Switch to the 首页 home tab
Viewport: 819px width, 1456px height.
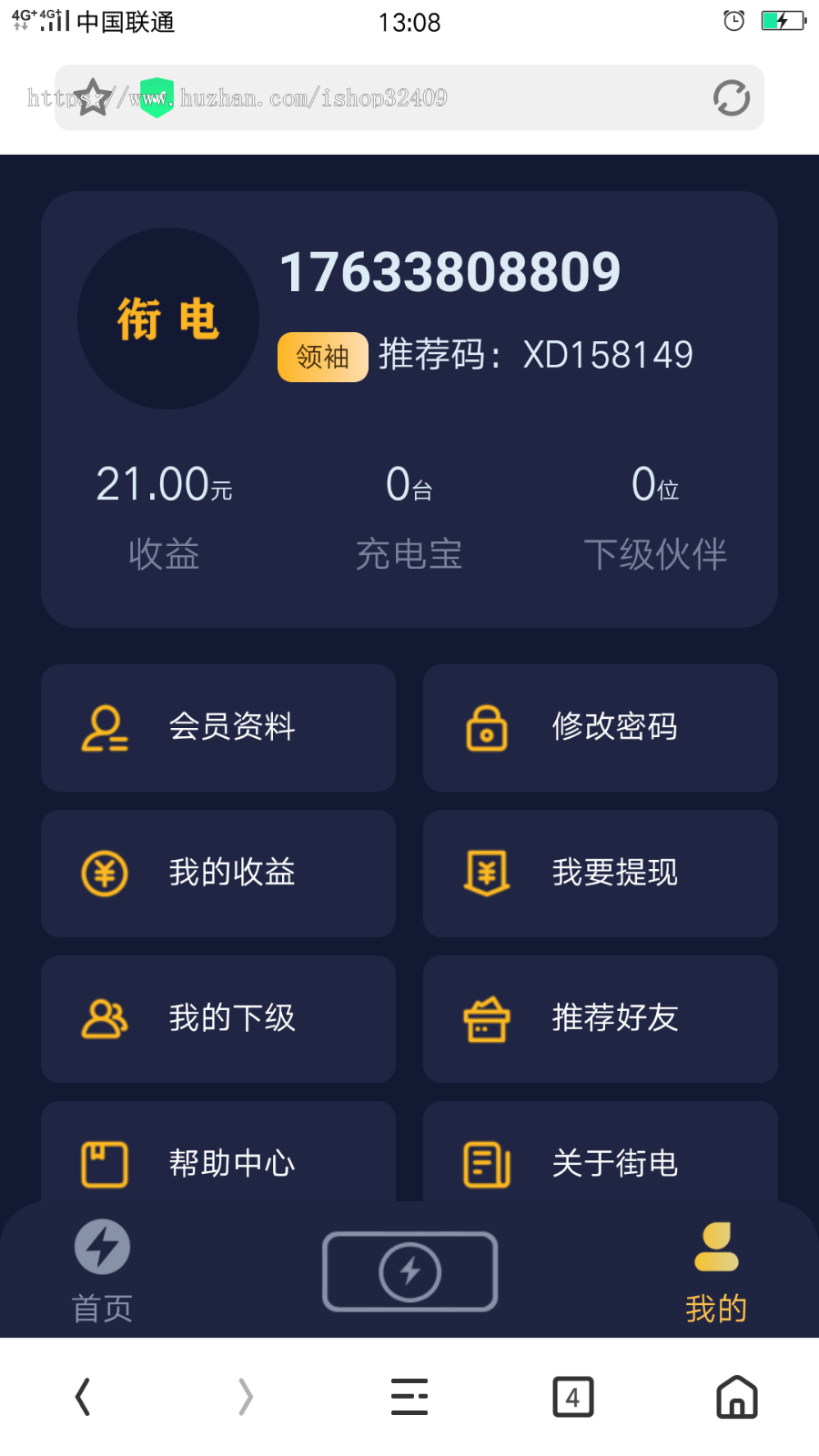tap(102, 1271)
